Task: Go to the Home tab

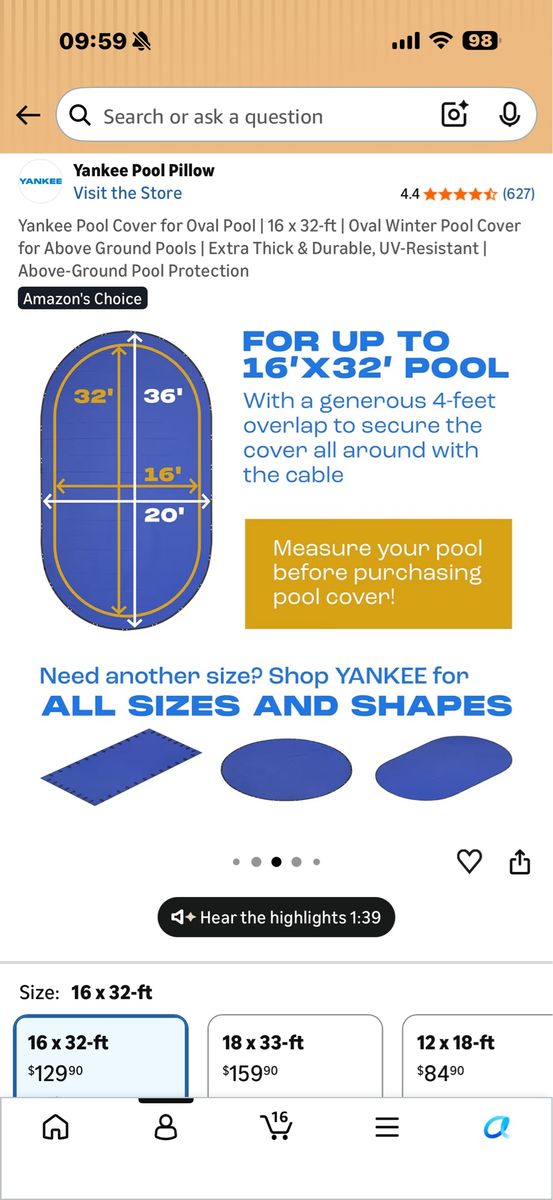Action: pos(56,1127)
